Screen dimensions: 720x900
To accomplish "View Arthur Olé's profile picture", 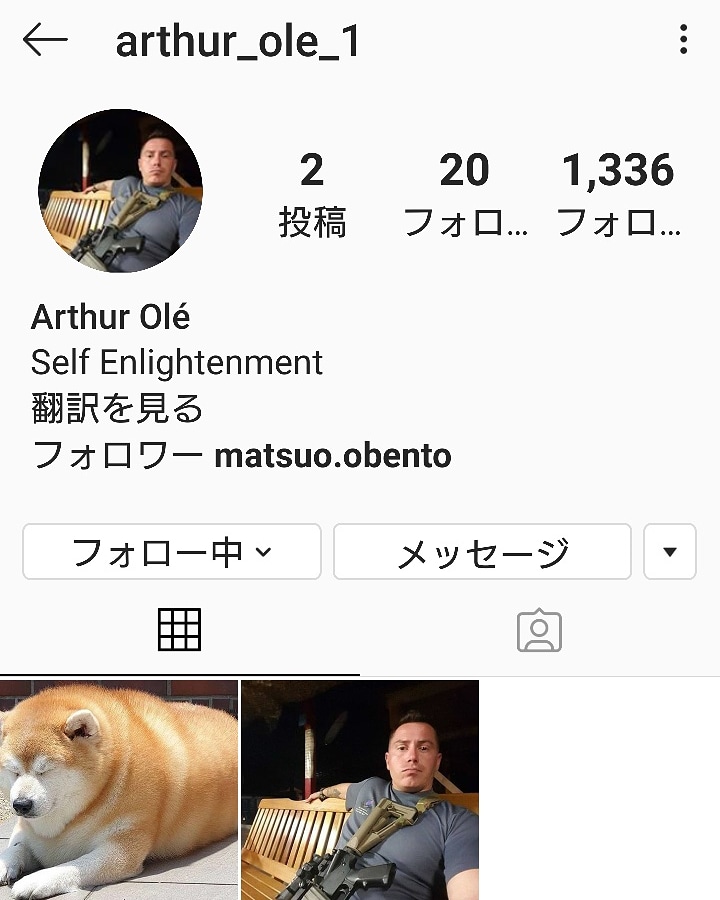I will point(120,191).
